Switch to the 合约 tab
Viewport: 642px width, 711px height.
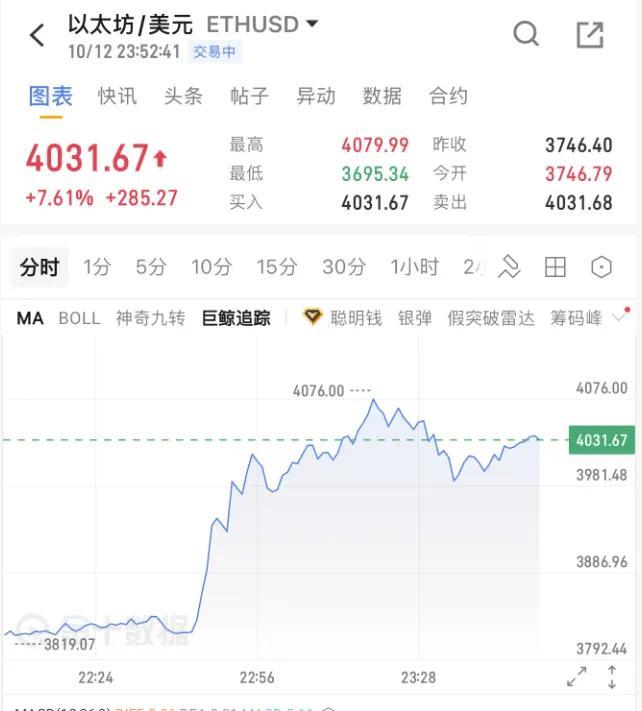[x=448, y=96]
